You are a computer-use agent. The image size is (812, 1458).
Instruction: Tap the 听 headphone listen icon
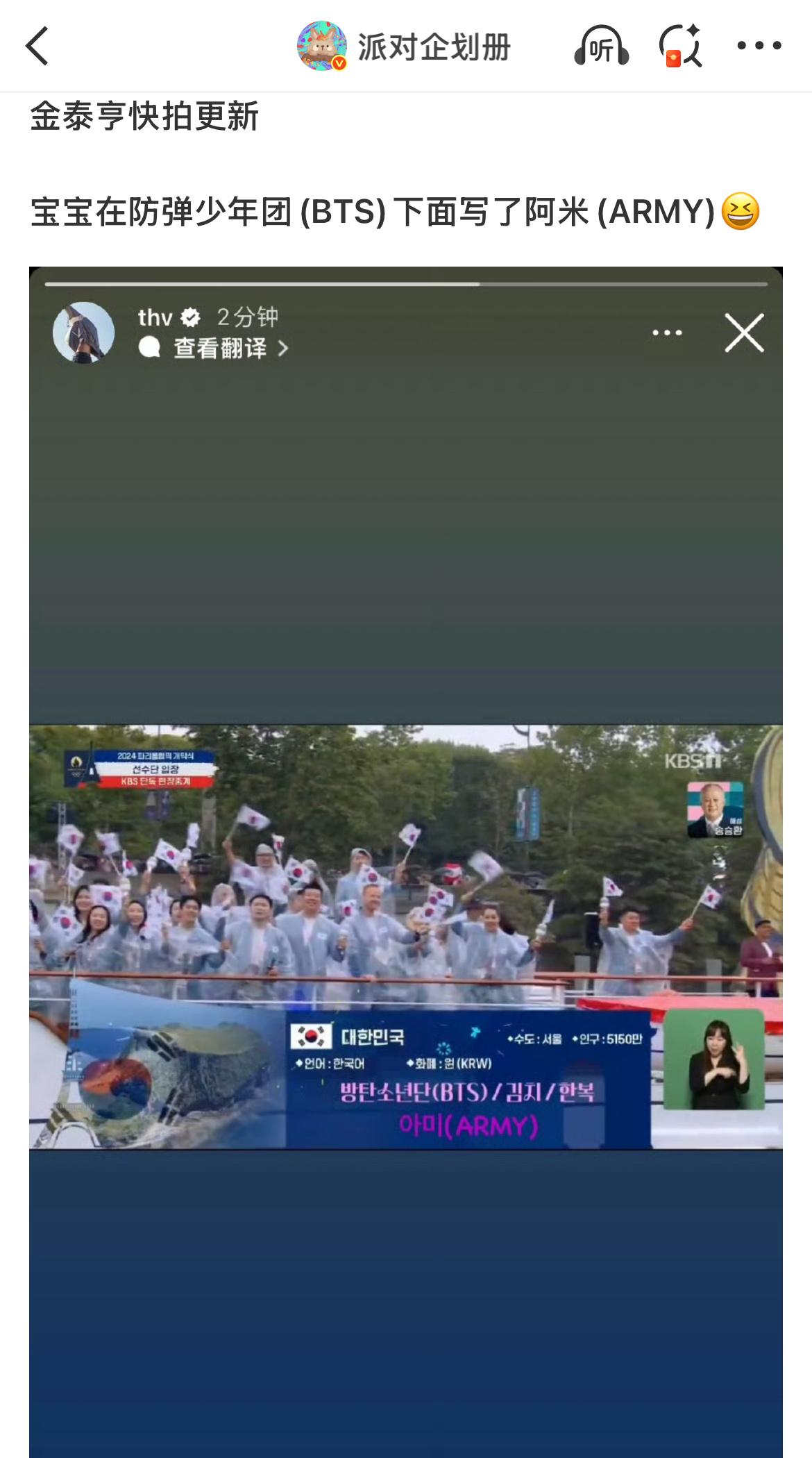coord(601,47)
